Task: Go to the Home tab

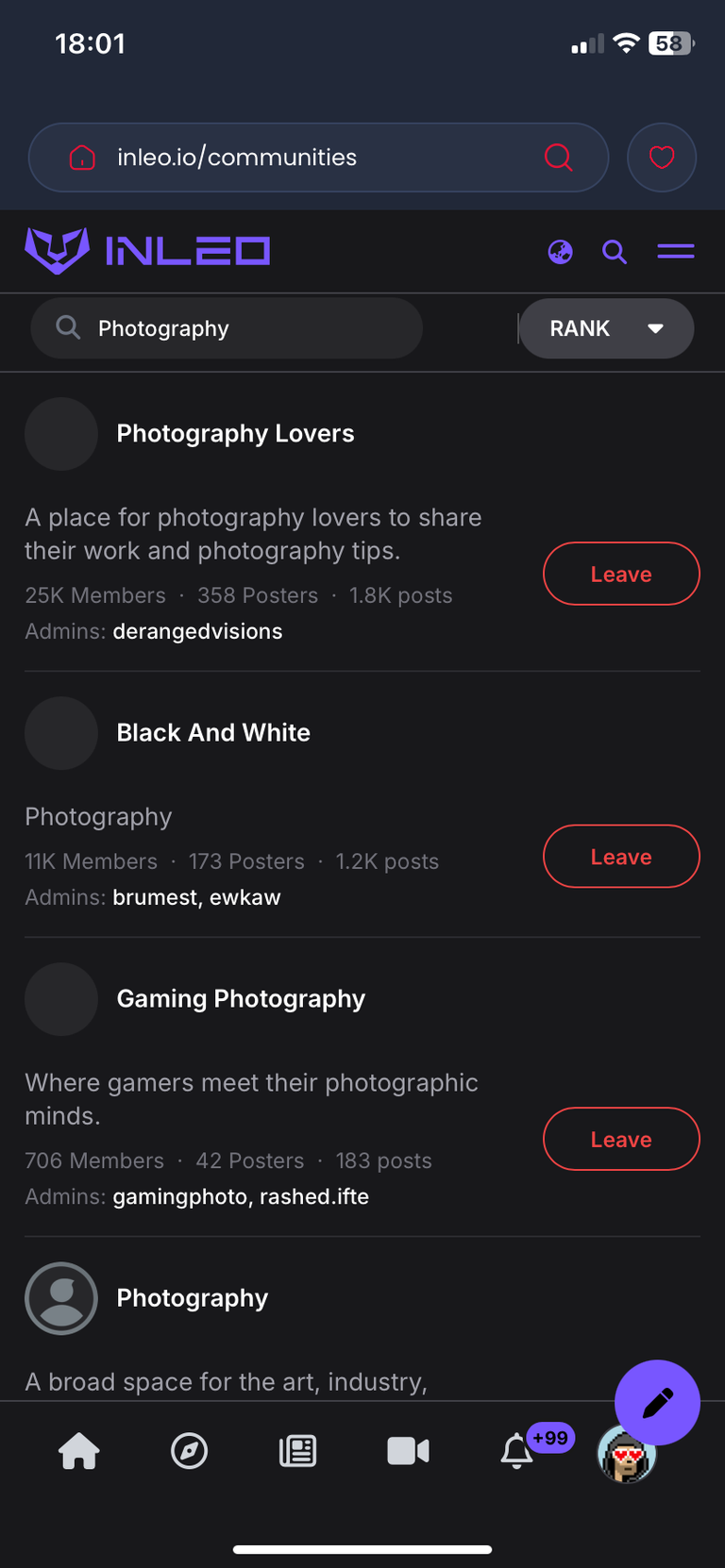Action: pyautogui.click(x=79, y=1451)
